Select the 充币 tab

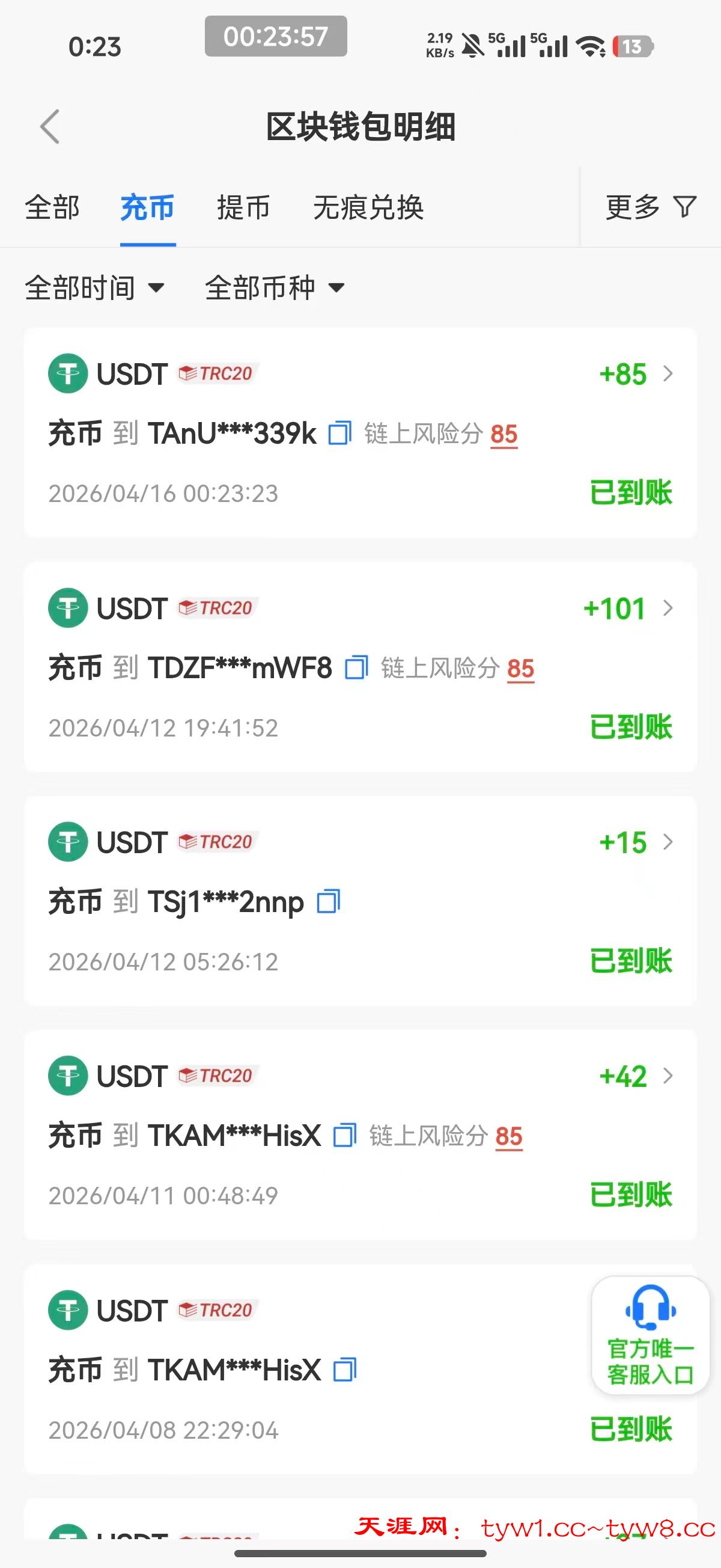point(147,207)
